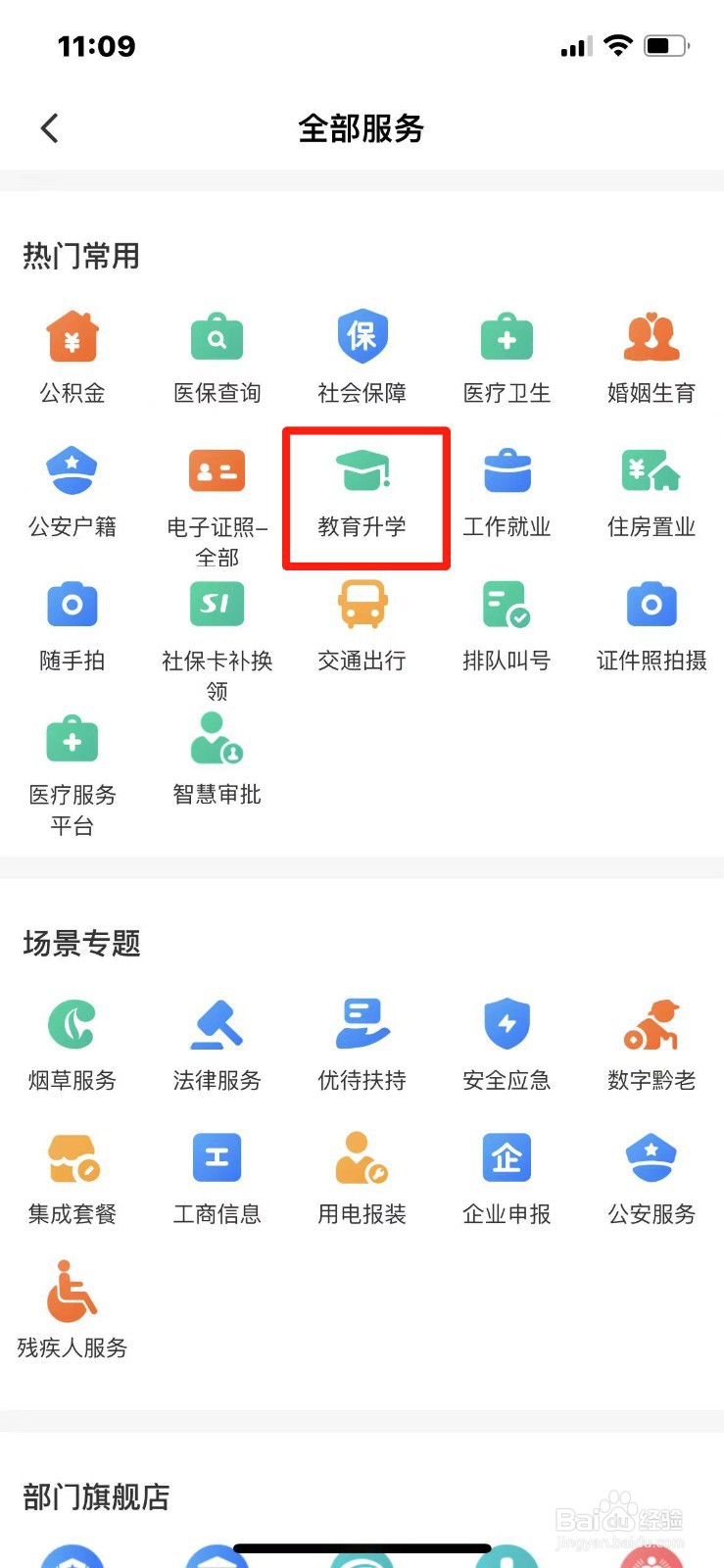The height and width of the screenshot is (1568, 724).
Task: Go back using the top-left arrow
Action: [x=49, y=127]
